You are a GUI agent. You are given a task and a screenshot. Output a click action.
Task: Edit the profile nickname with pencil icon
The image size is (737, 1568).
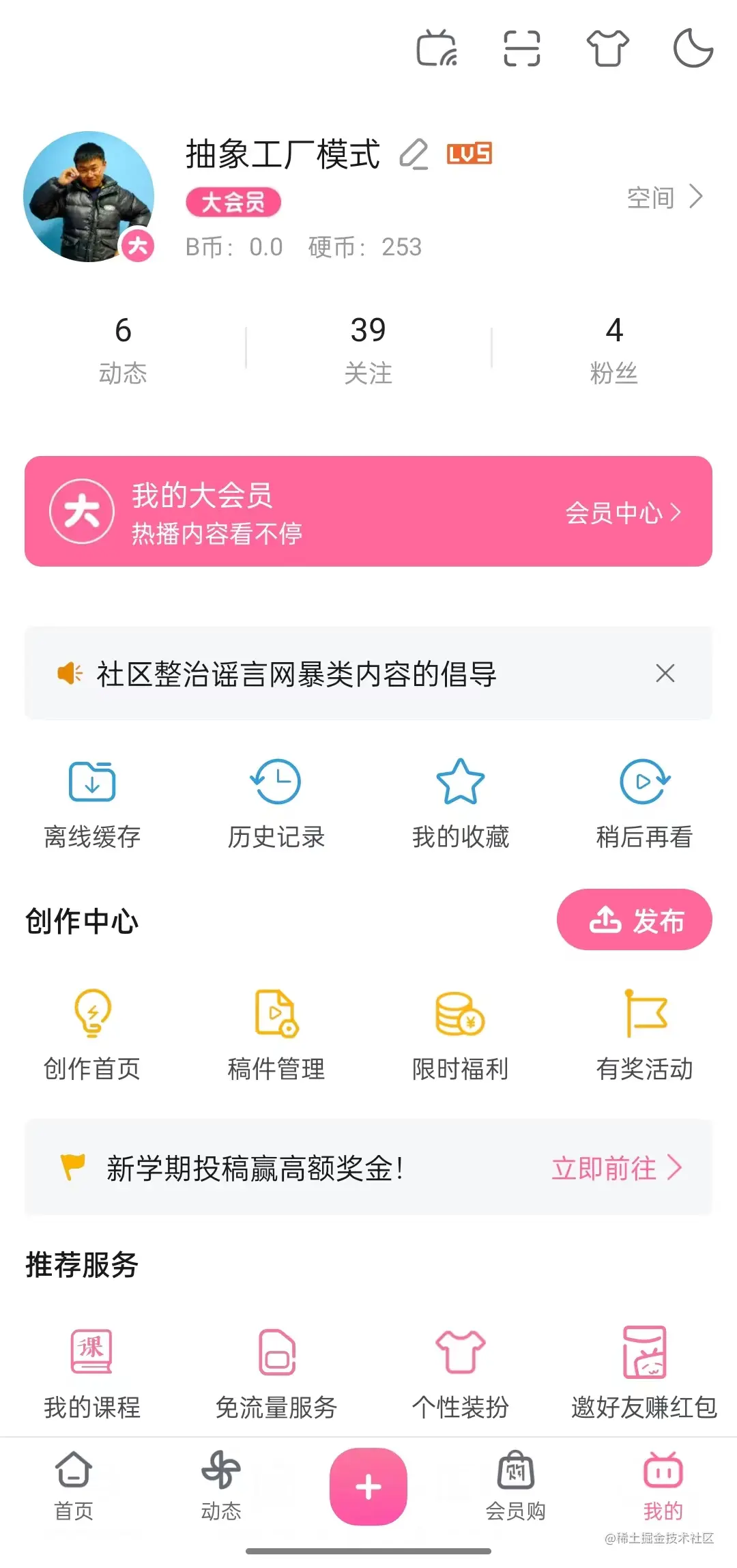(x=414, y=154)
